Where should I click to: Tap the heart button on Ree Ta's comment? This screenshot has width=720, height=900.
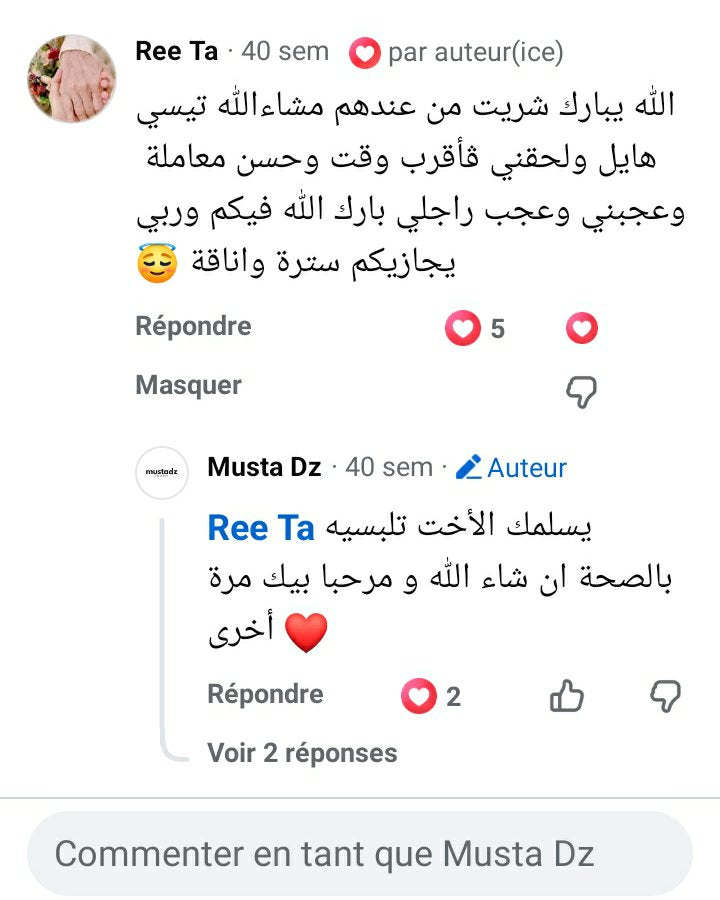coord(582,328)
